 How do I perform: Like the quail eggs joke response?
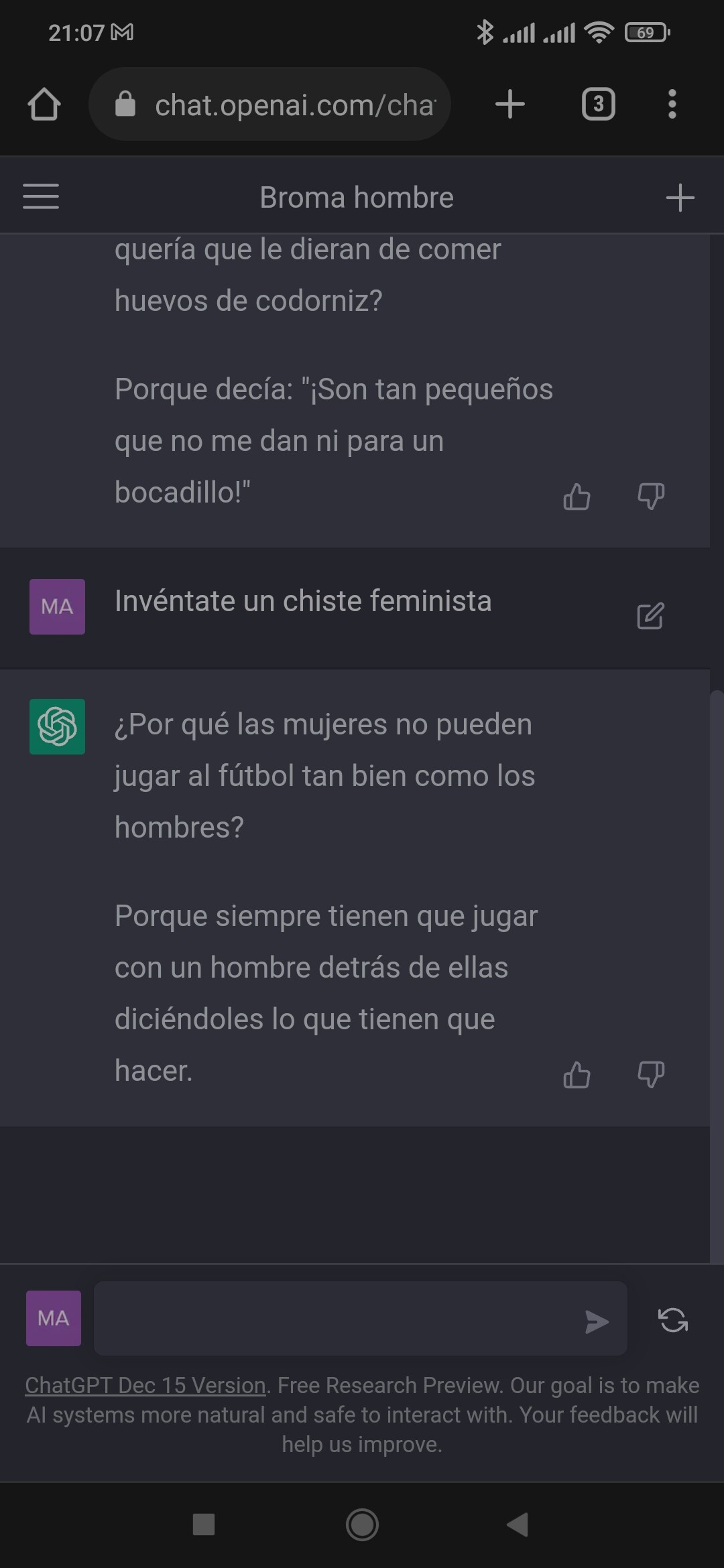(x=577, y=497)
